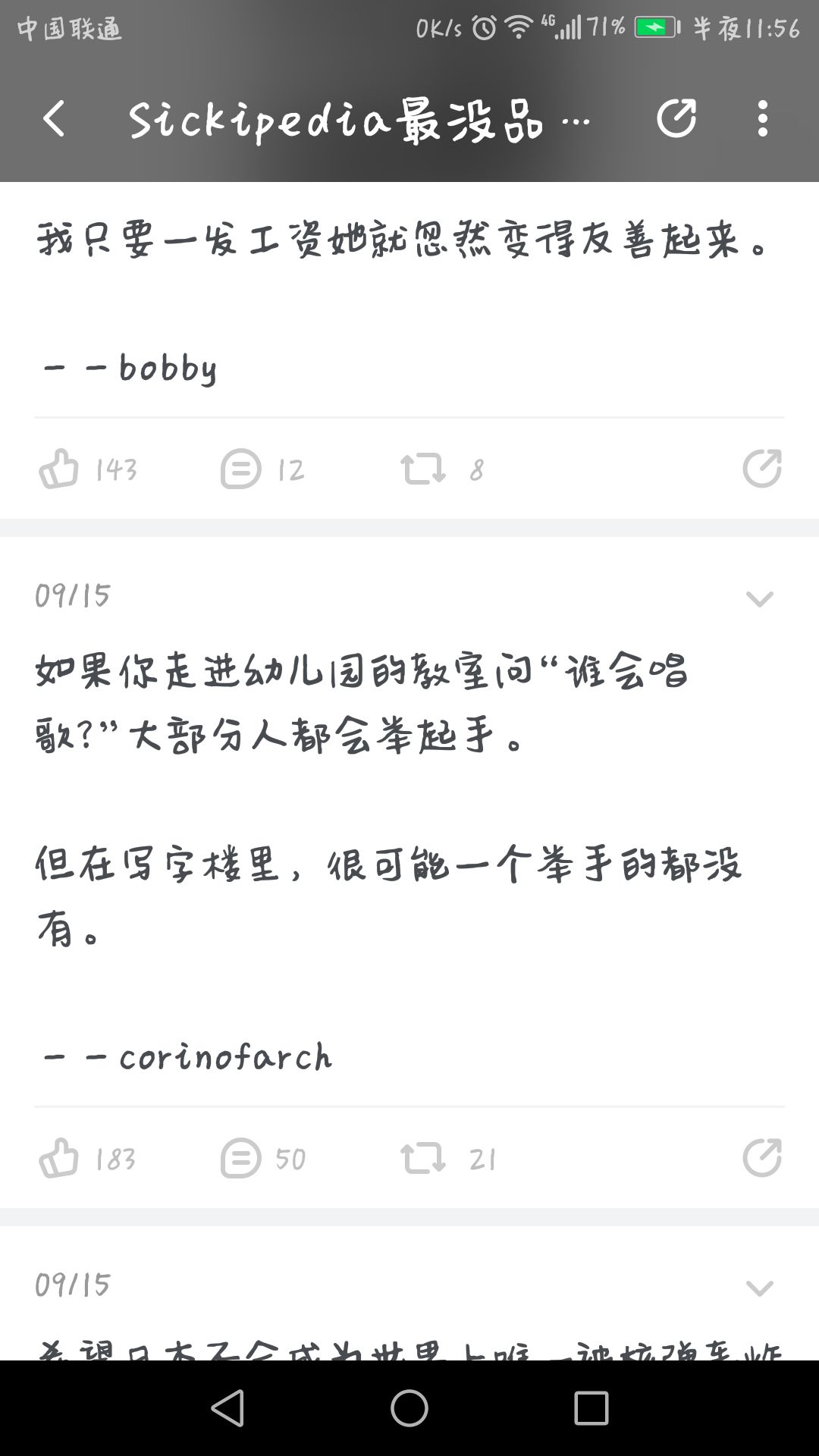This screenshot has height=1456, width=819.
Task: Tap the share icon under the corinofarch post
Action: 761,1158
